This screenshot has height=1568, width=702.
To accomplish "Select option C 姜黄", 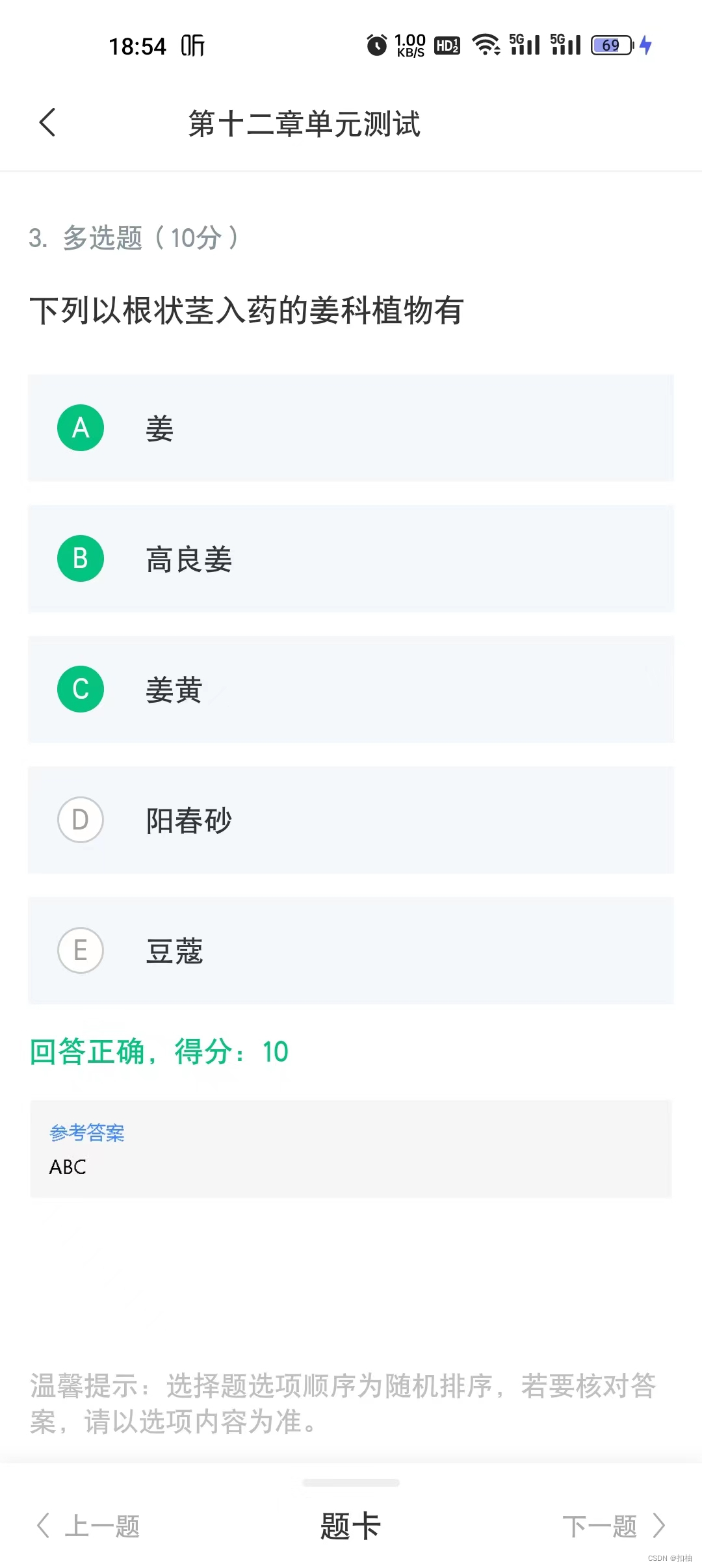I will pyautogui.click(x=351, y=689).
